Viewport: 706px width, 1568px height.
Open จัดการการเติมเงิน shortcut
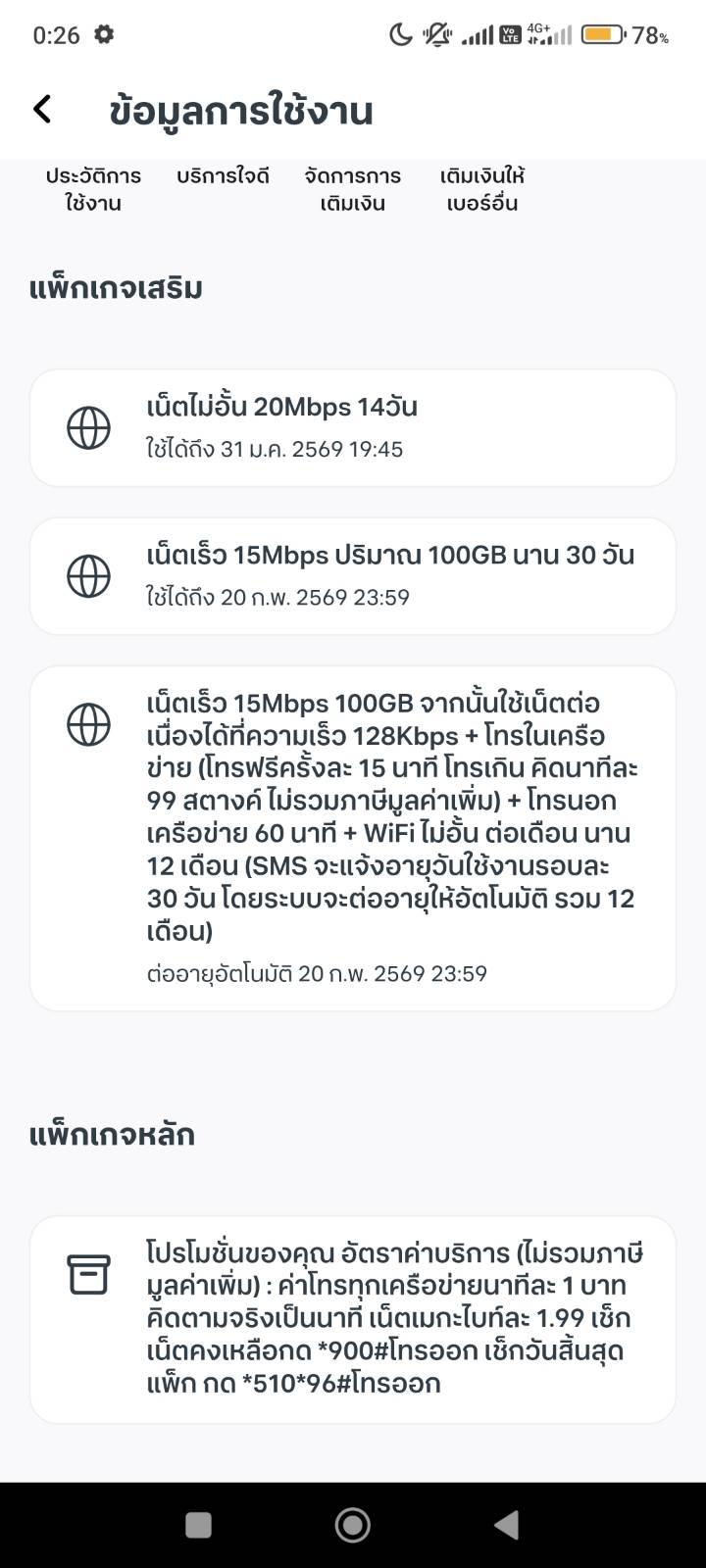tap(352, 189)
